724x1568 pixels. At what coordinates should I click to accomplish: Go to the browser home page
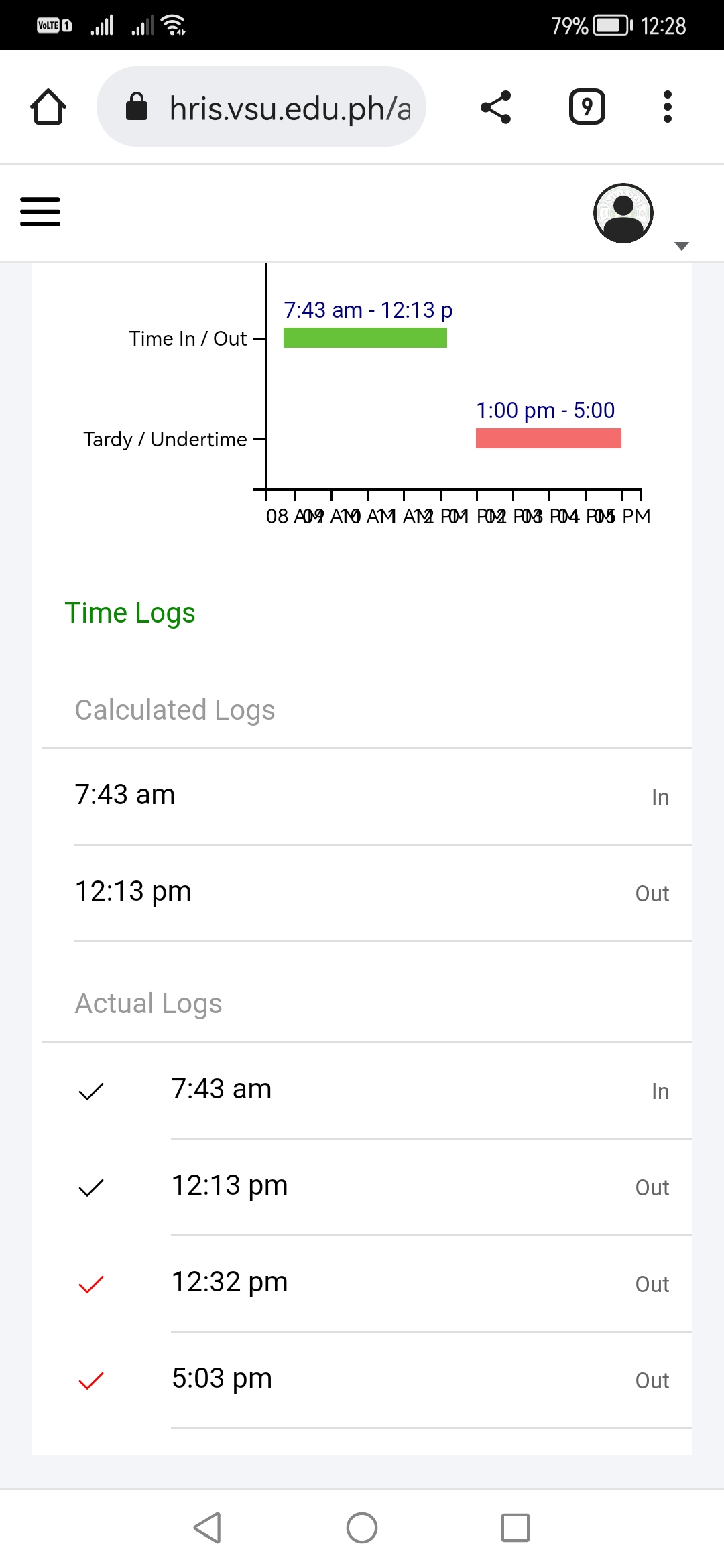48,107
